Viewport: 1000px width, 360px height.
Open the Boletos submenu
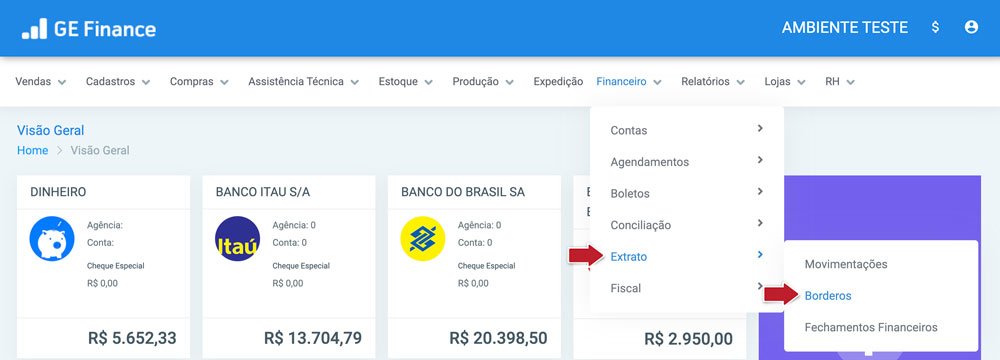point(687,193)
